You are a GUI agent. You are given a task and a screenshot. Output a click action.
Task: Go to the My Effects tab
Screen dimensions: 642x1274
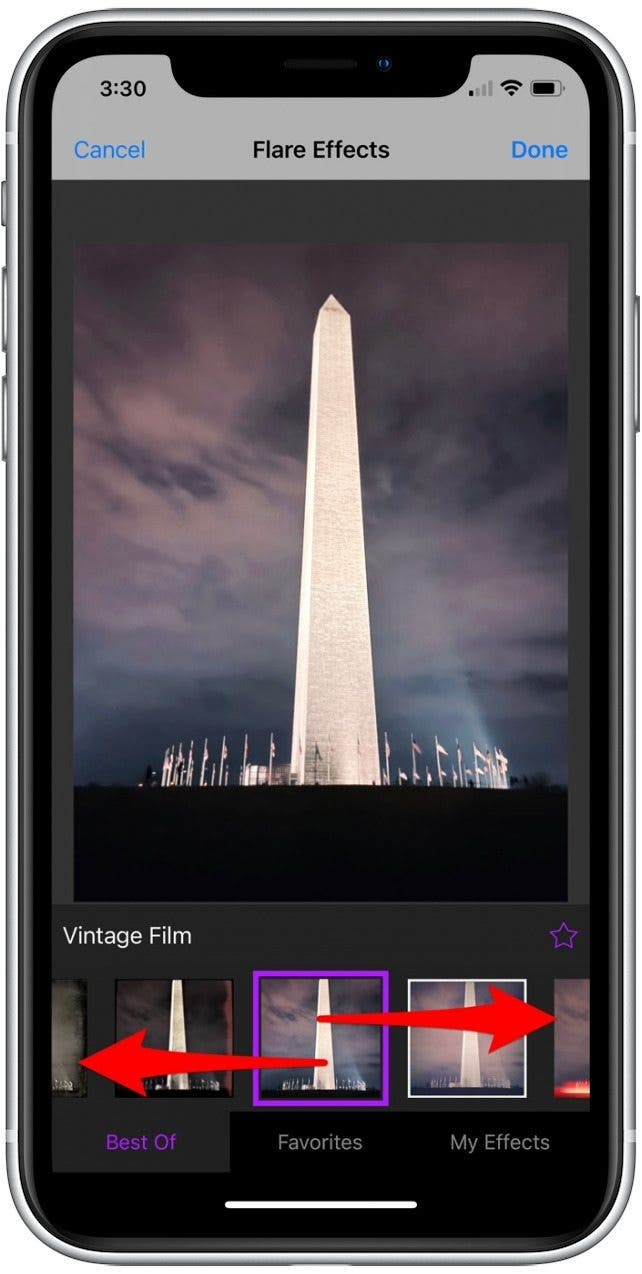tap(500, 1142)
